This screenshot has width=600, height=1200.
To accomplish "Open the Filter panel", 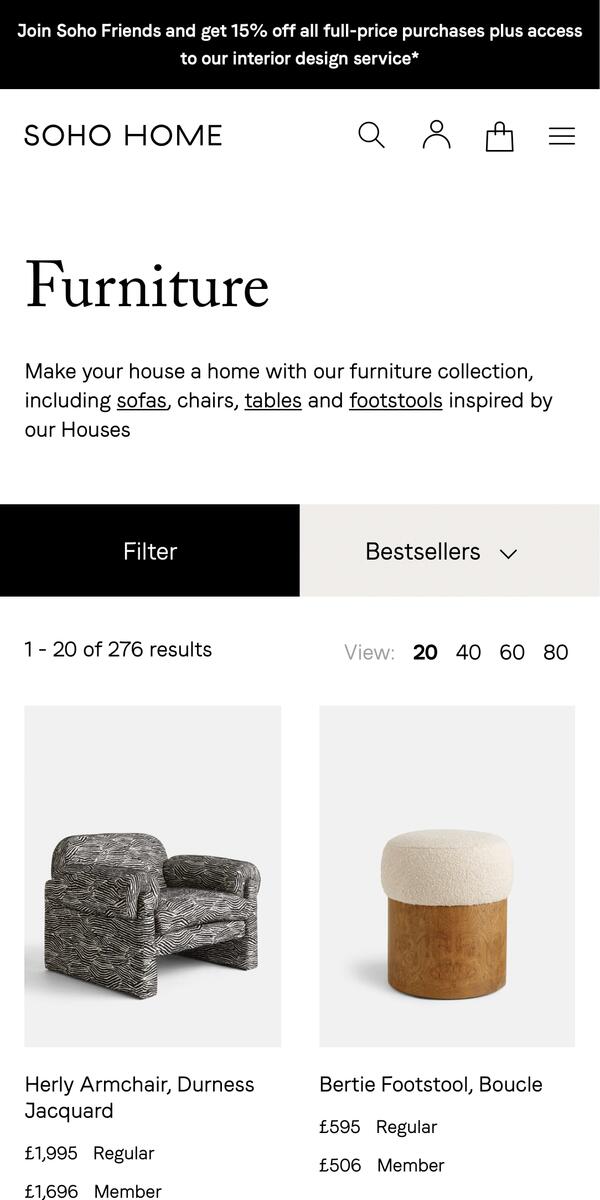I will click(150, 551).
